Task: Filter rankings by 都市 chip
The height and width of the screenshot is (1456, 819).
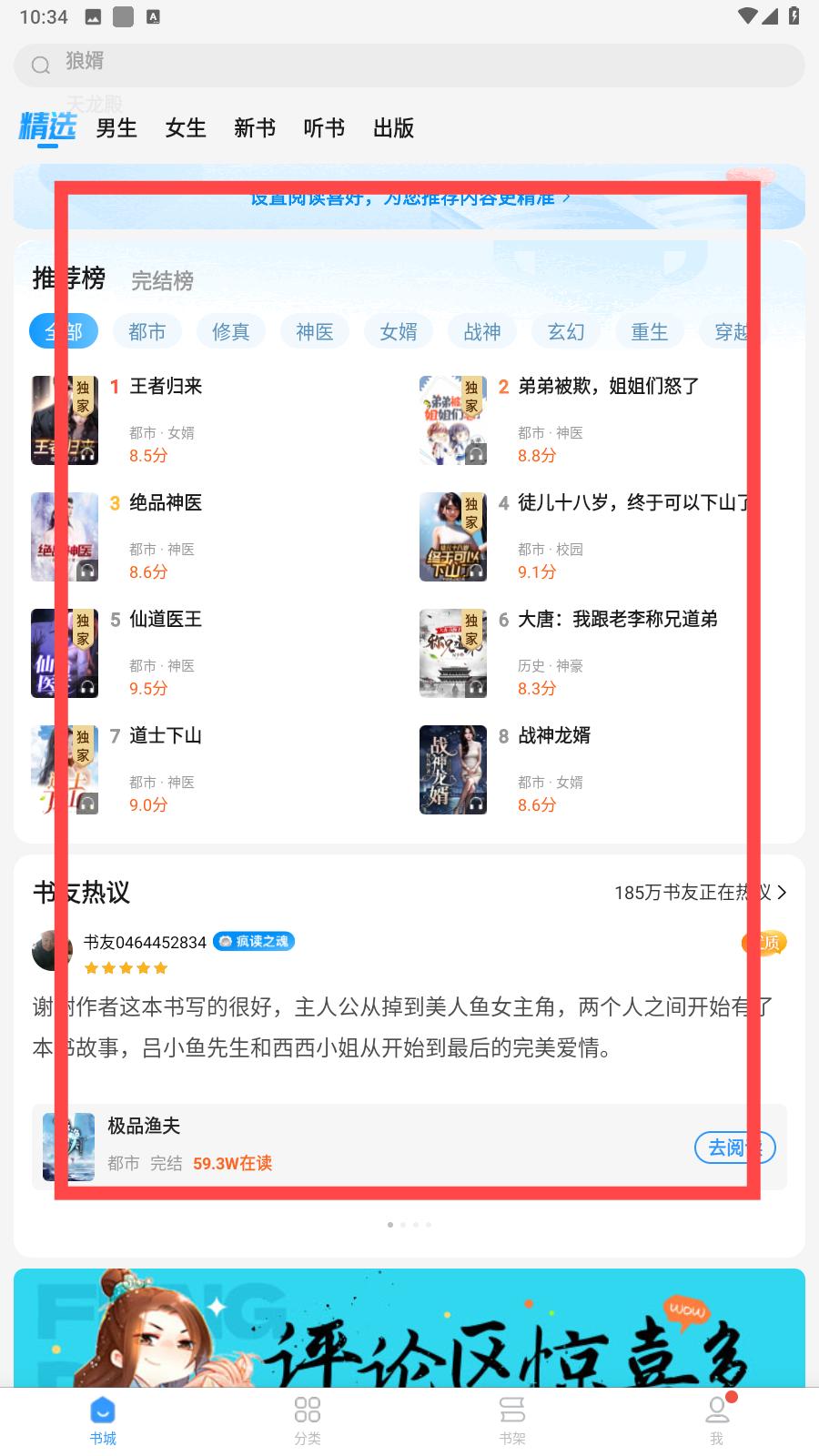Action: pos(147,332)
